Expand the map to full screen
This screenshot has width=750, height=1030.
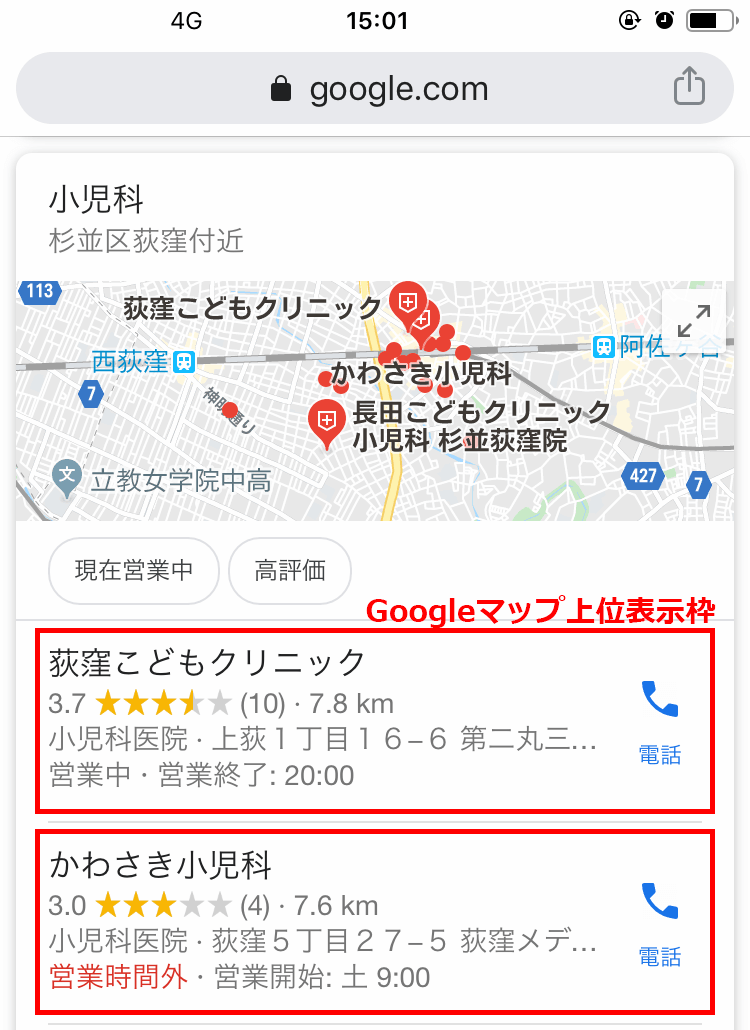pos(693,322)
